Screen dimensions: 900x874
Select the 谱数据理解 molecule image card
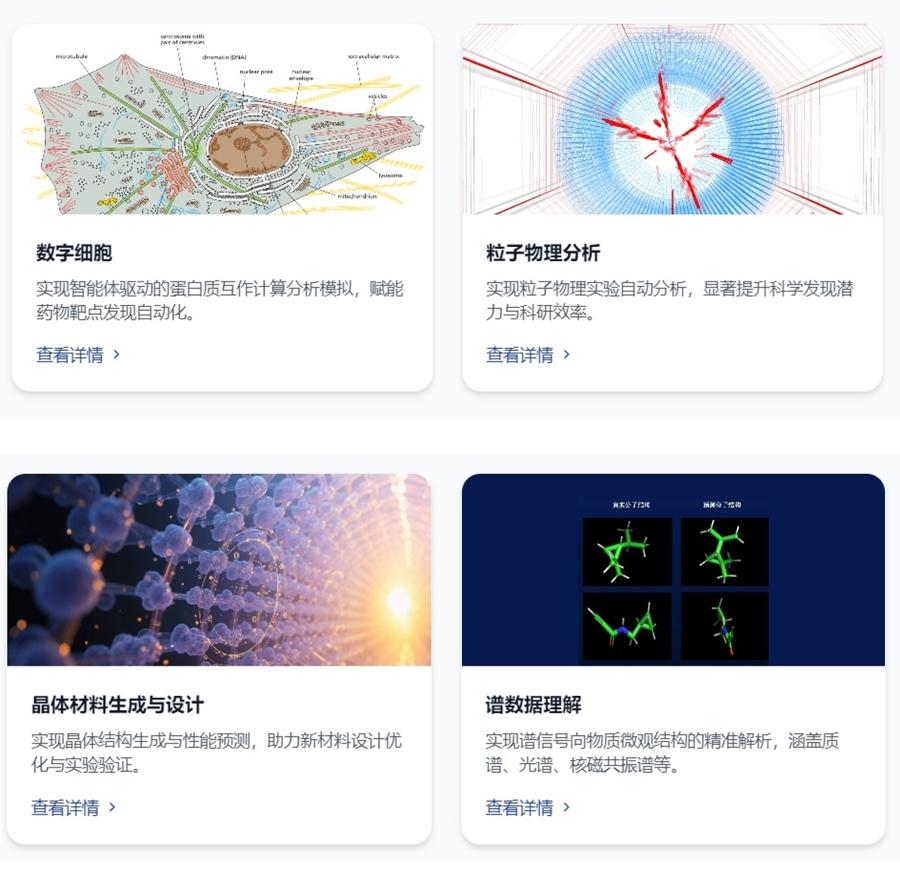coord(673,570)
